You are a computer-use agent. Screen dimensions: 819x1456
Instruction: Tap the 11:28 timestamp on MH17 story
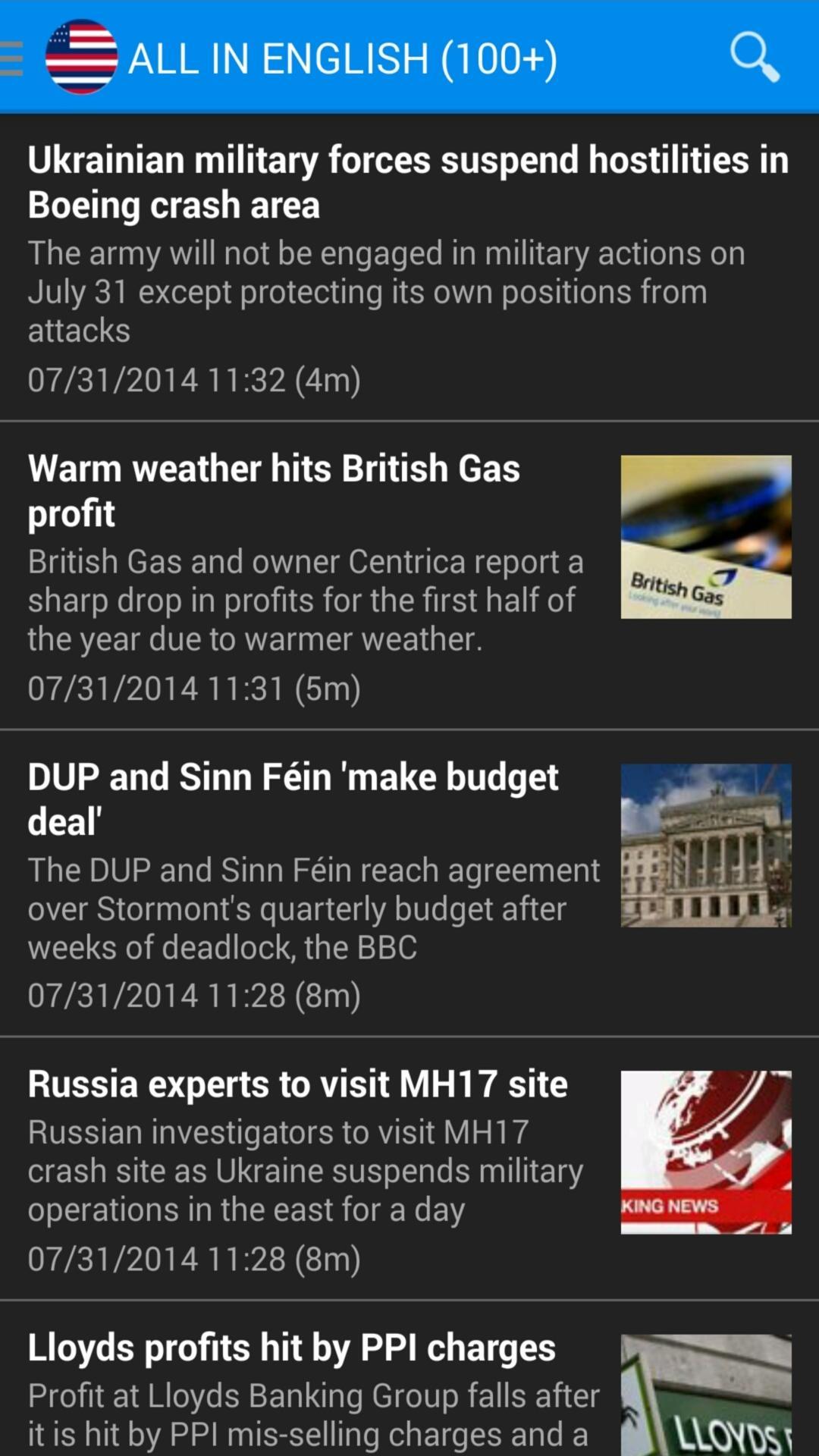[x=194, y=1258]
